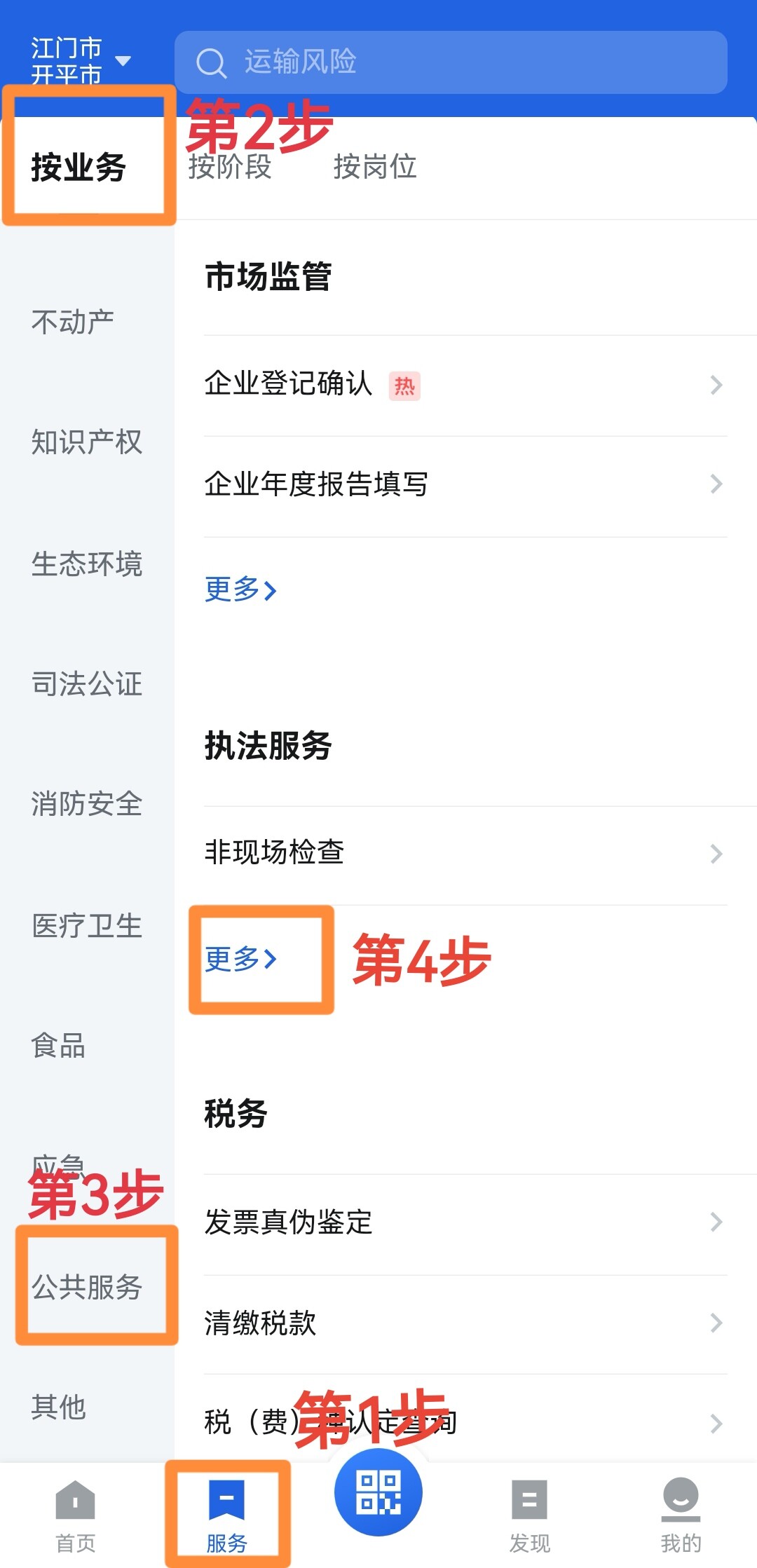Select 知识产权 category
This screenshot has width=757, height=1568.
[x=87, y=442]
